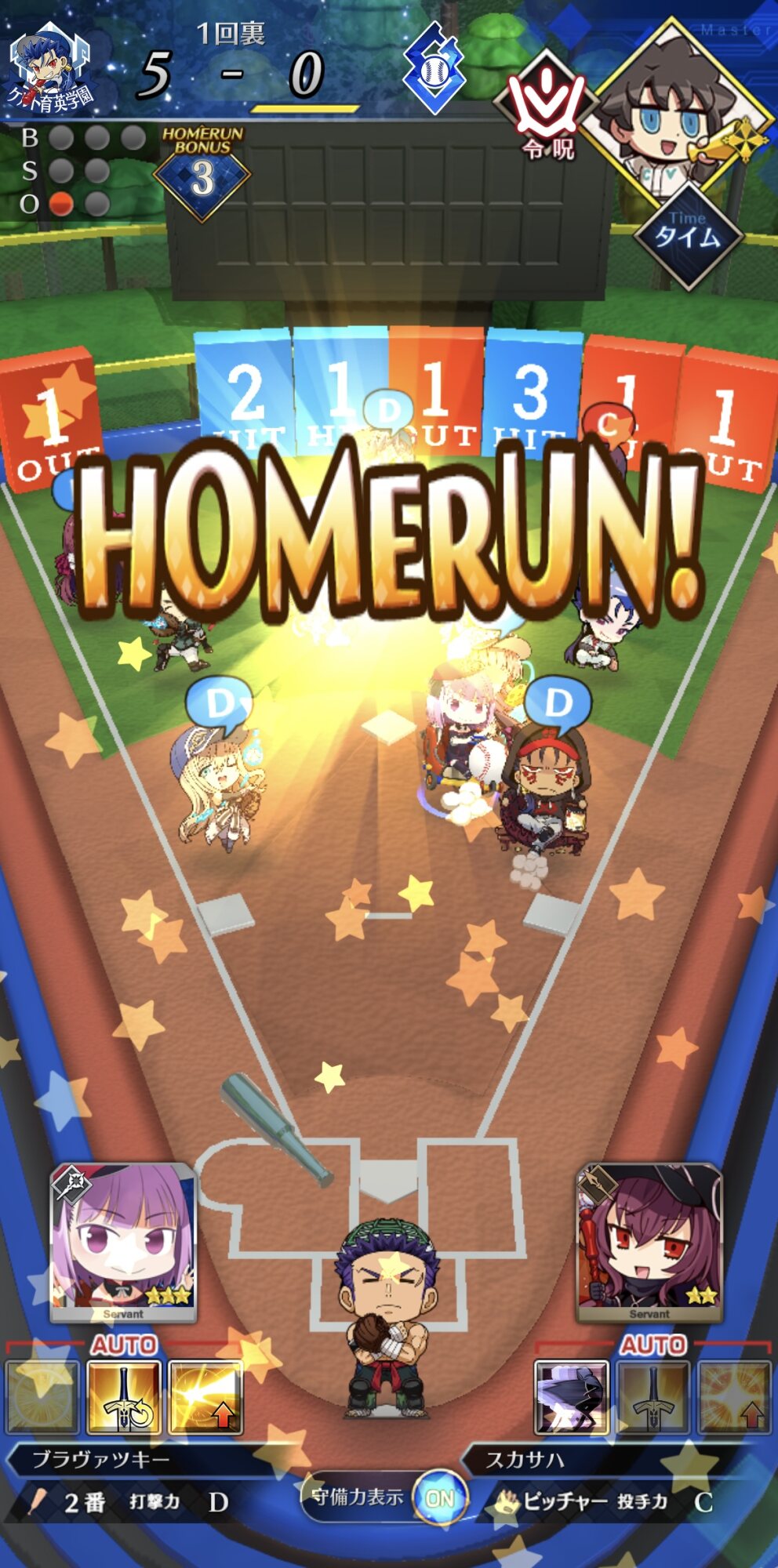Image resolution: width=778 pixels, height=1568 pixels.
Task: Open ブラヴァツキー's servant portrait card
Action: (123, 1243)
